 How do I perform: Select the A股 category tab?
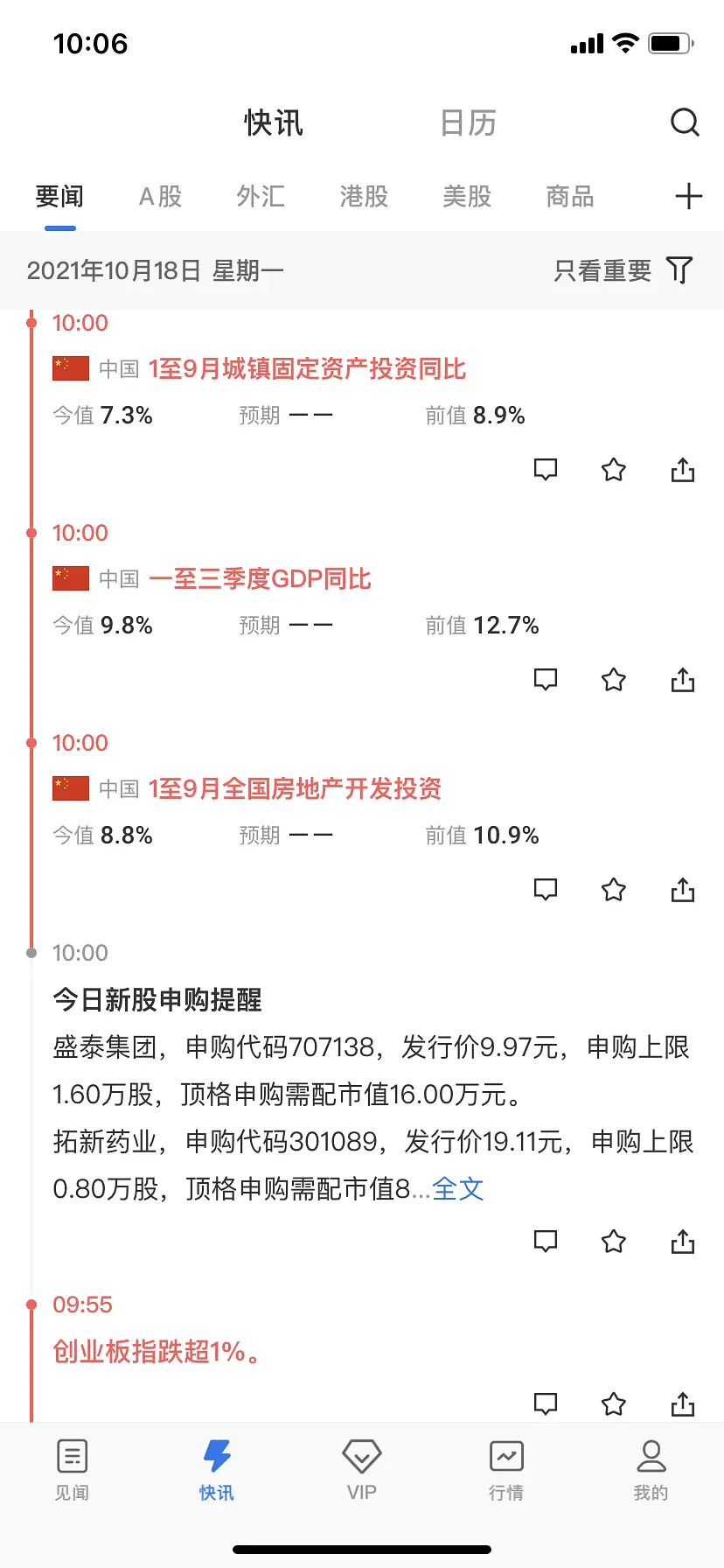pyautogui.click(x=160, y=196)
